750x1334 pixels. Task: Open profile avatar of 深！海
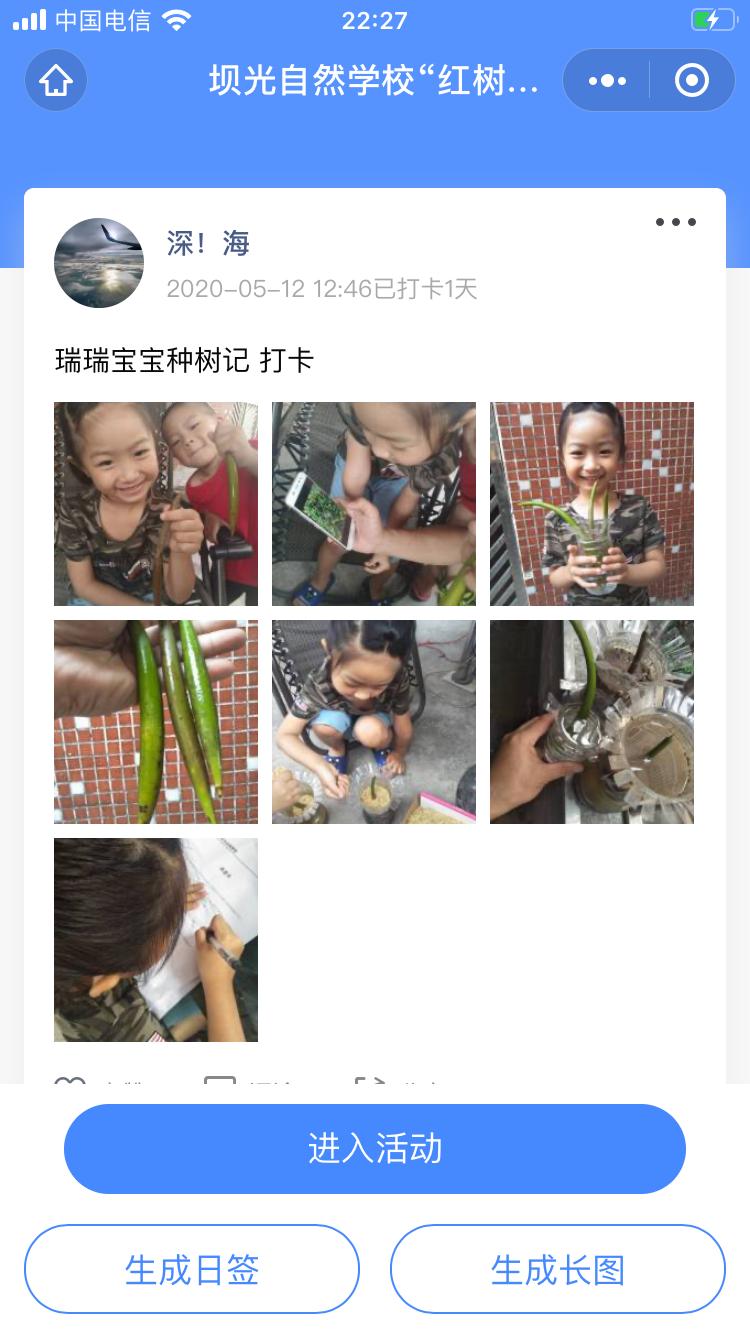tap(99, 263)
